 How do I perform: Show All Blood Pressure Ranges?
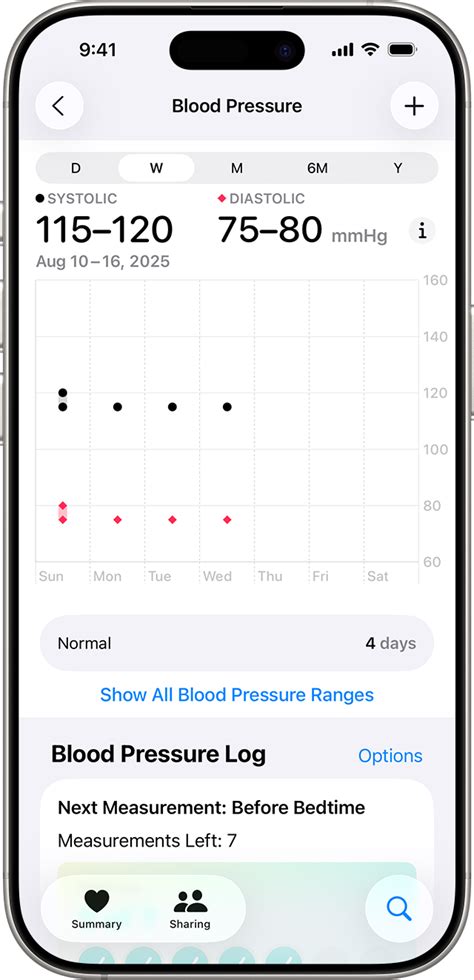tap(237, 695)
